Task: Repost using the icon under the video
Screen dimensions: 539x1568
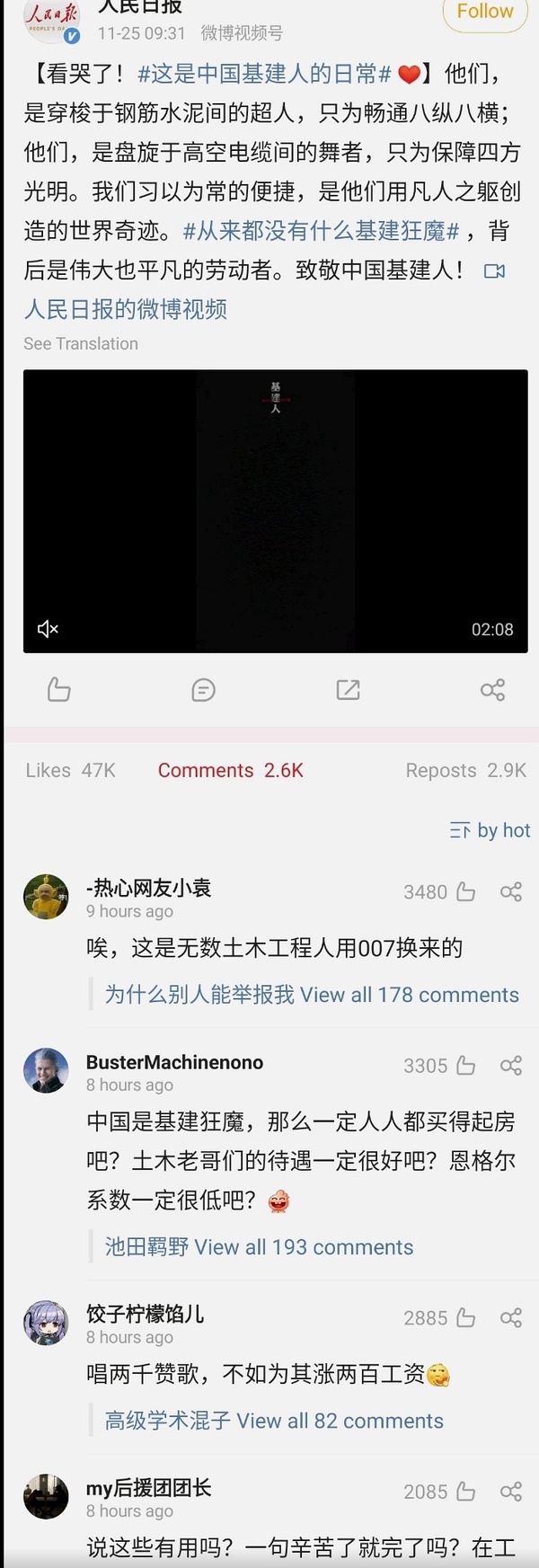Action: 348,689
